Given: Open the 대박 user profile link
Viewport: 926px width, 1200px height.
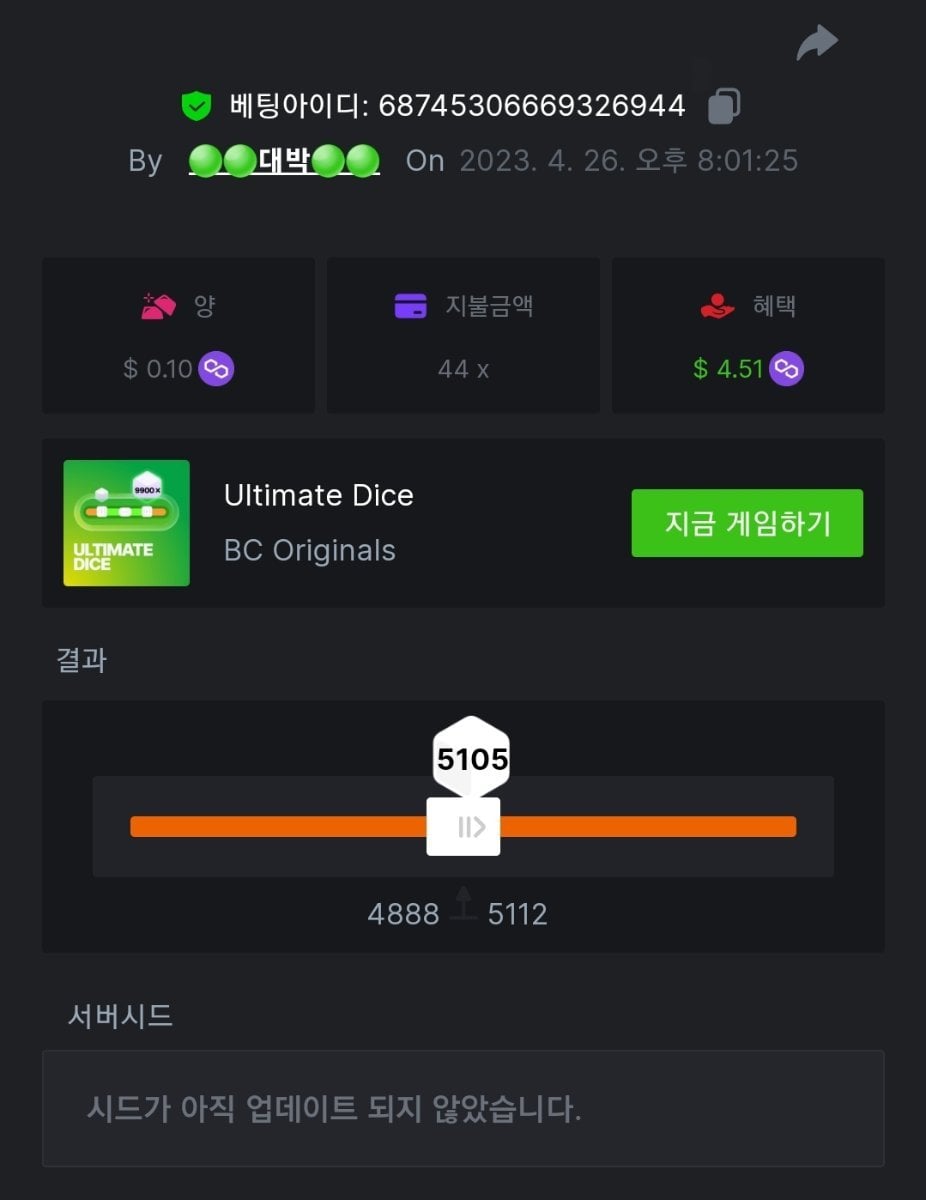Looking at the screenshot, I should click(284, 161).
